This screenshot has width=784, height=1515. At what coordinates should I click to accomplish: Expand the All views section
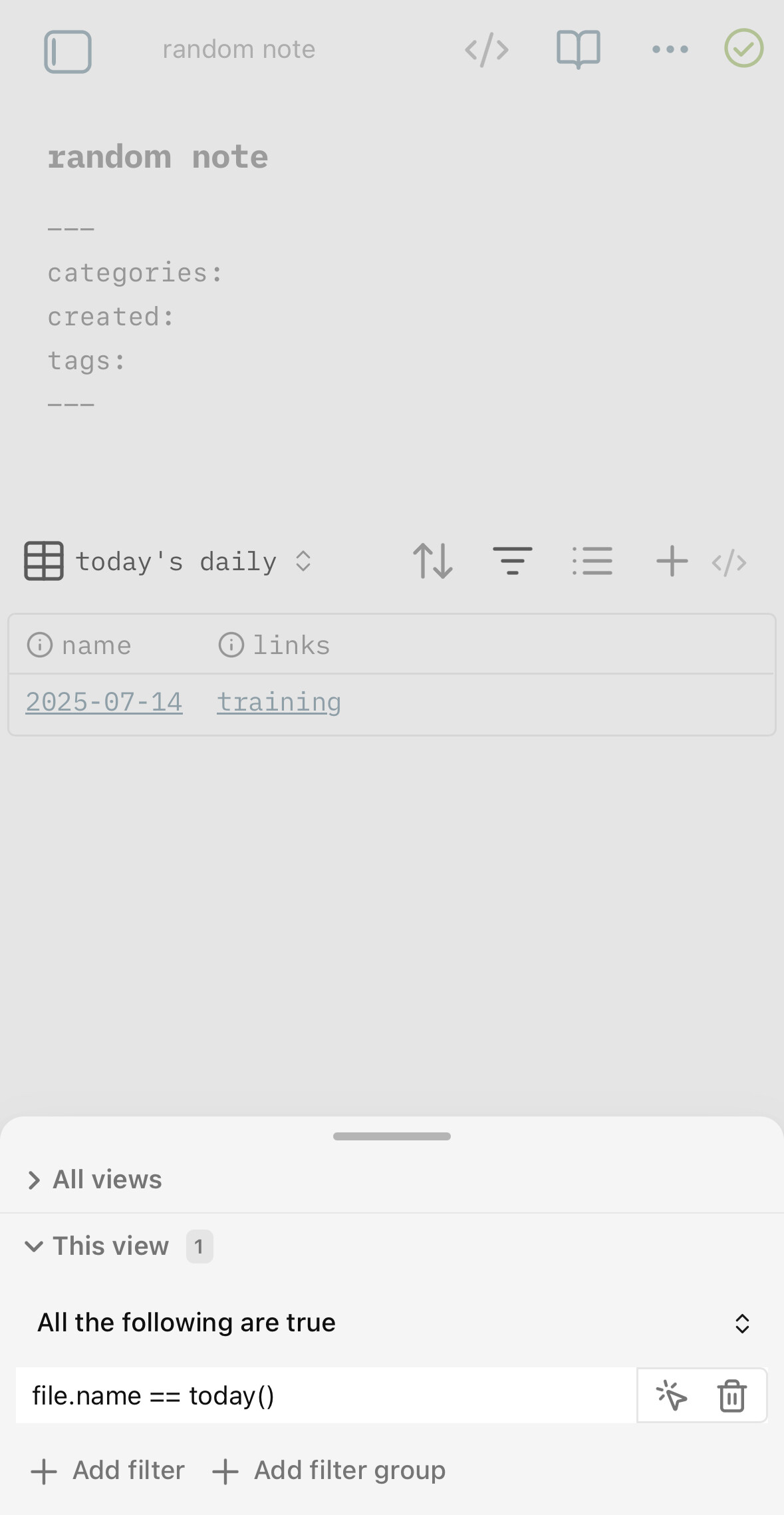pyautogui.click(x=94, y=1180)
